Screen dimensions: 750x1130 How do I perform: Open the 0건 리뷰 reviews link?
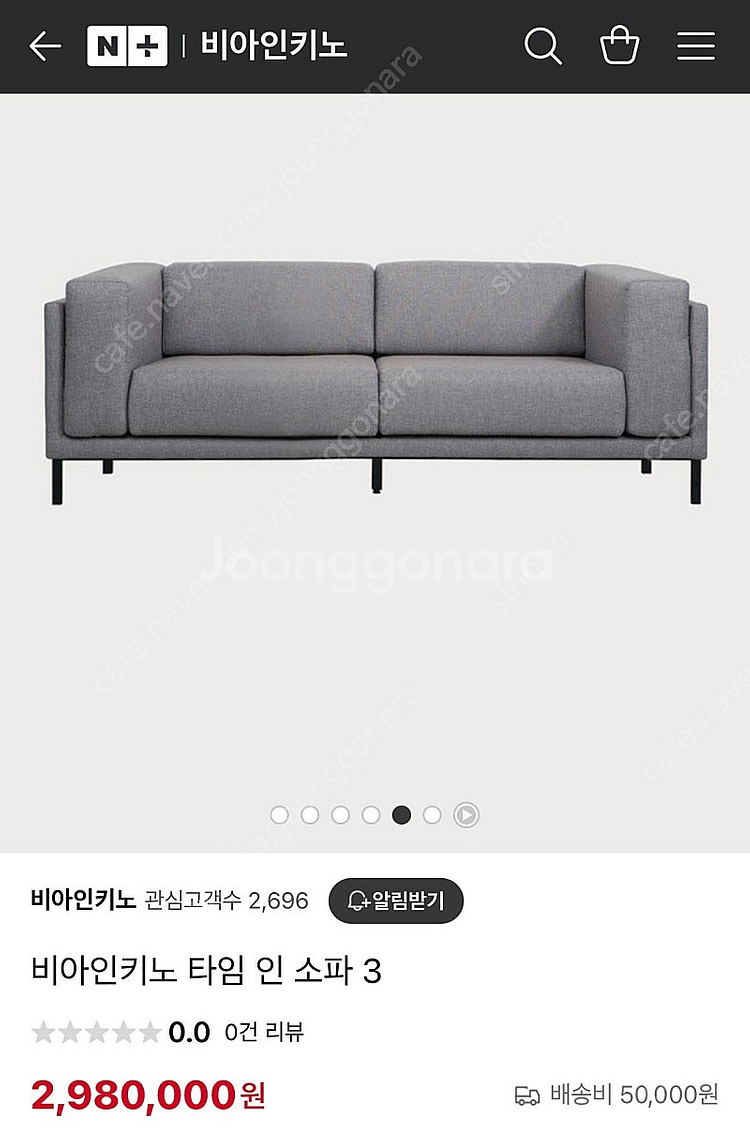264,1032
